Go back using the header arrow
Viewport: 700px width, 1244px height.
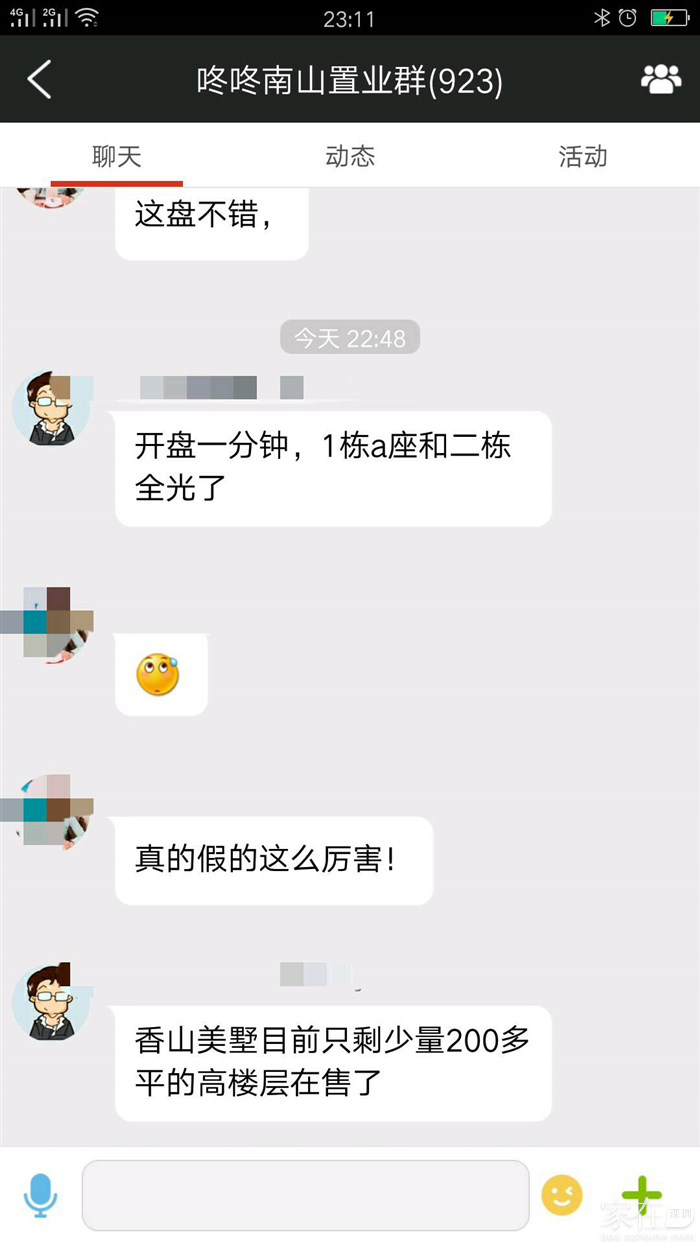click(x=39, y=80)
